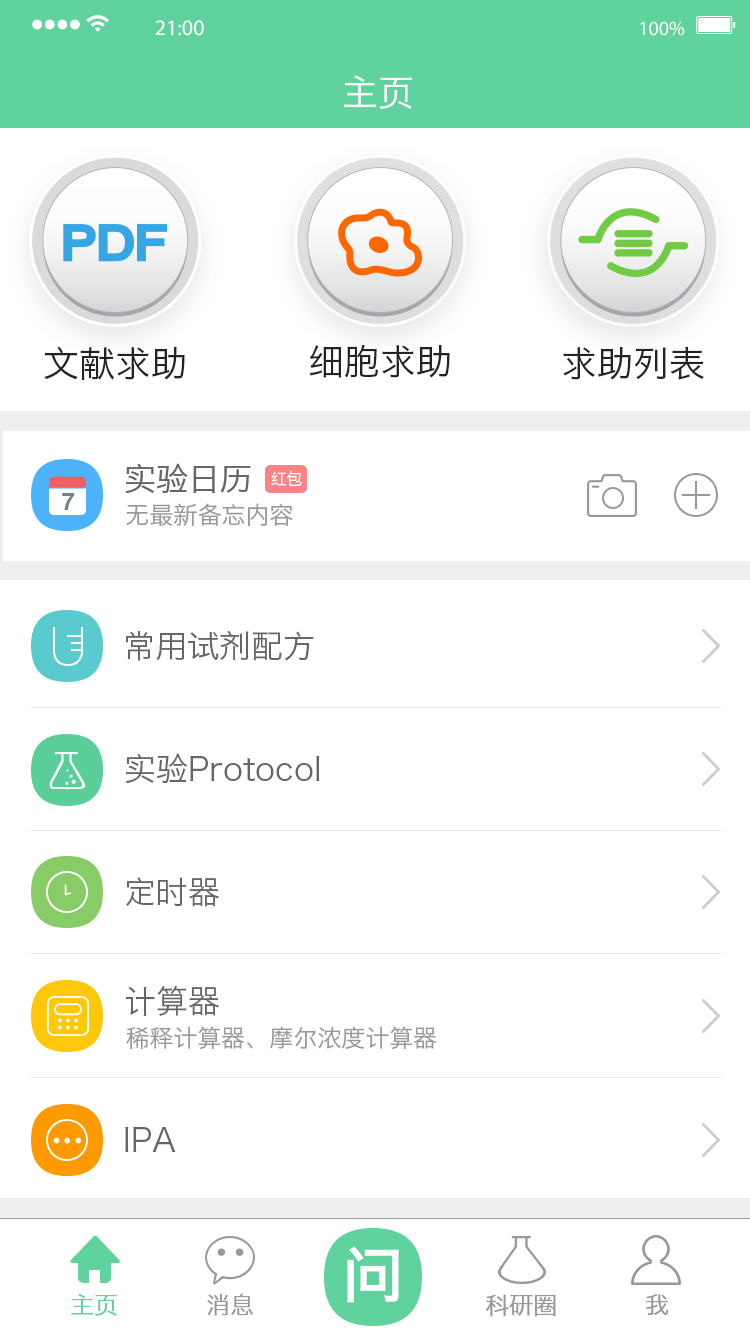The image size is (750, 1334).
Task: Select the 主页 home tab
Action: pos(95,1277)
